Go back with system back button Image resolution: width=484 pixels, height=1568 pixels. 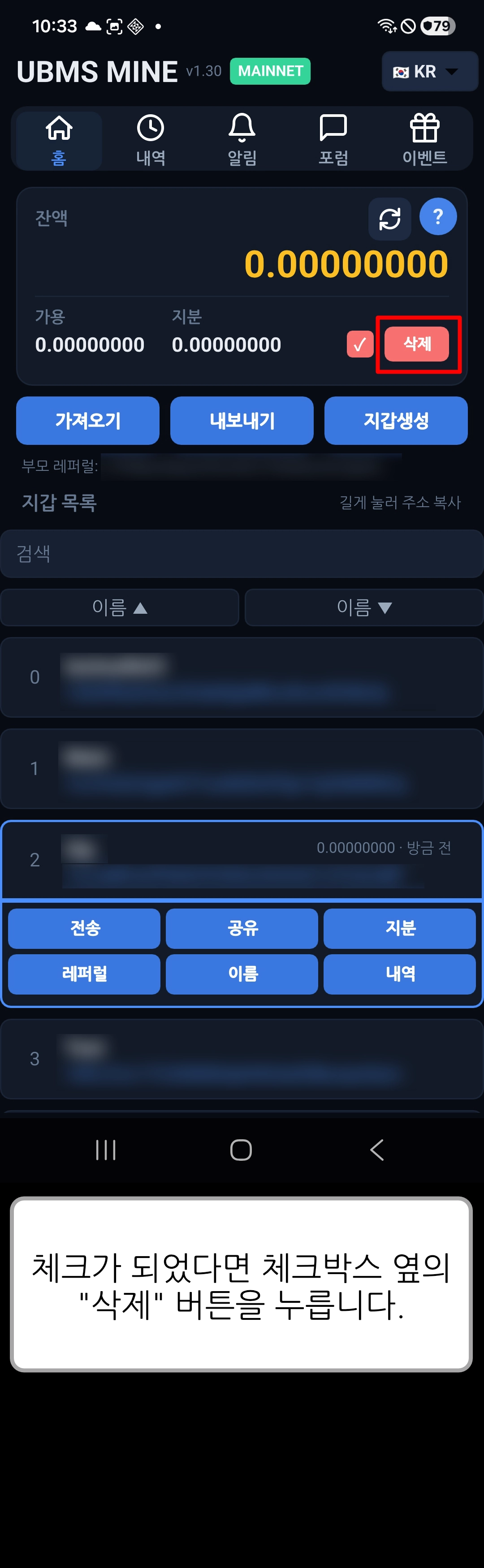pos(377,1150)
